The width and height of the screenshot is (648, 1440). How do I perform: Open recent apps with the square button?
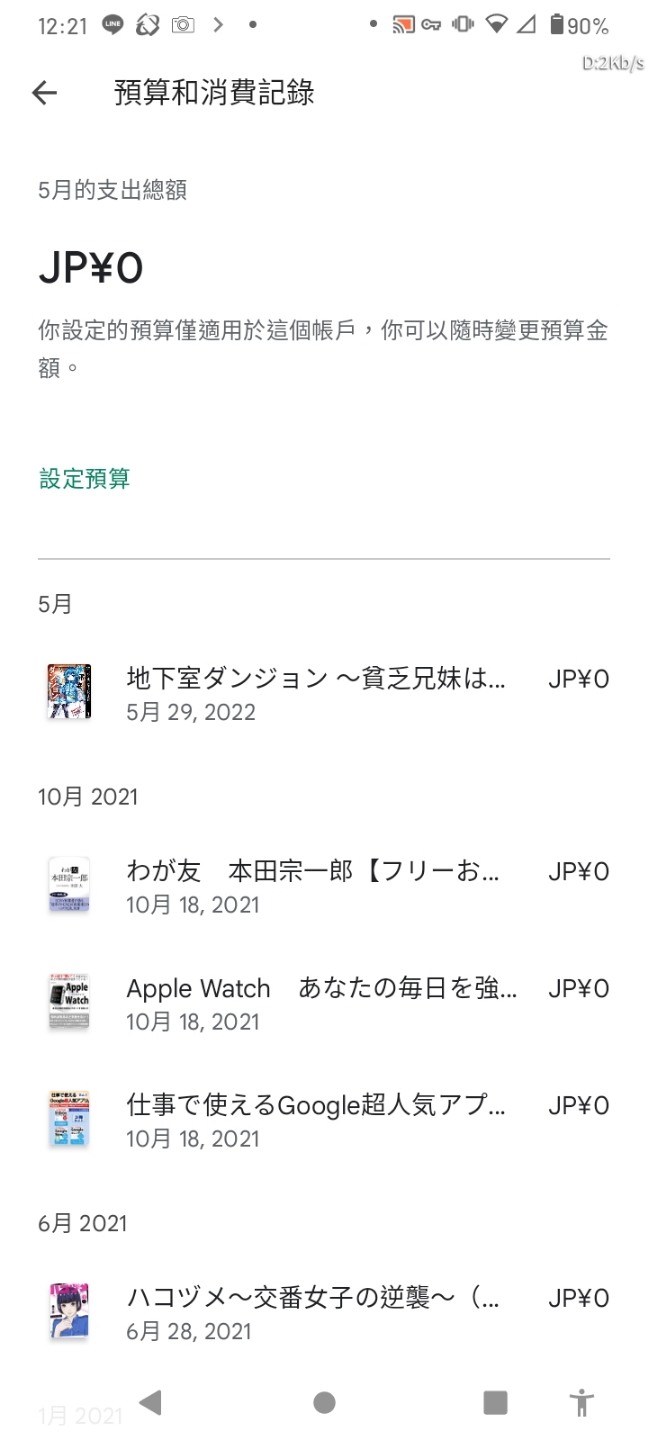(x=495, y=1402)
